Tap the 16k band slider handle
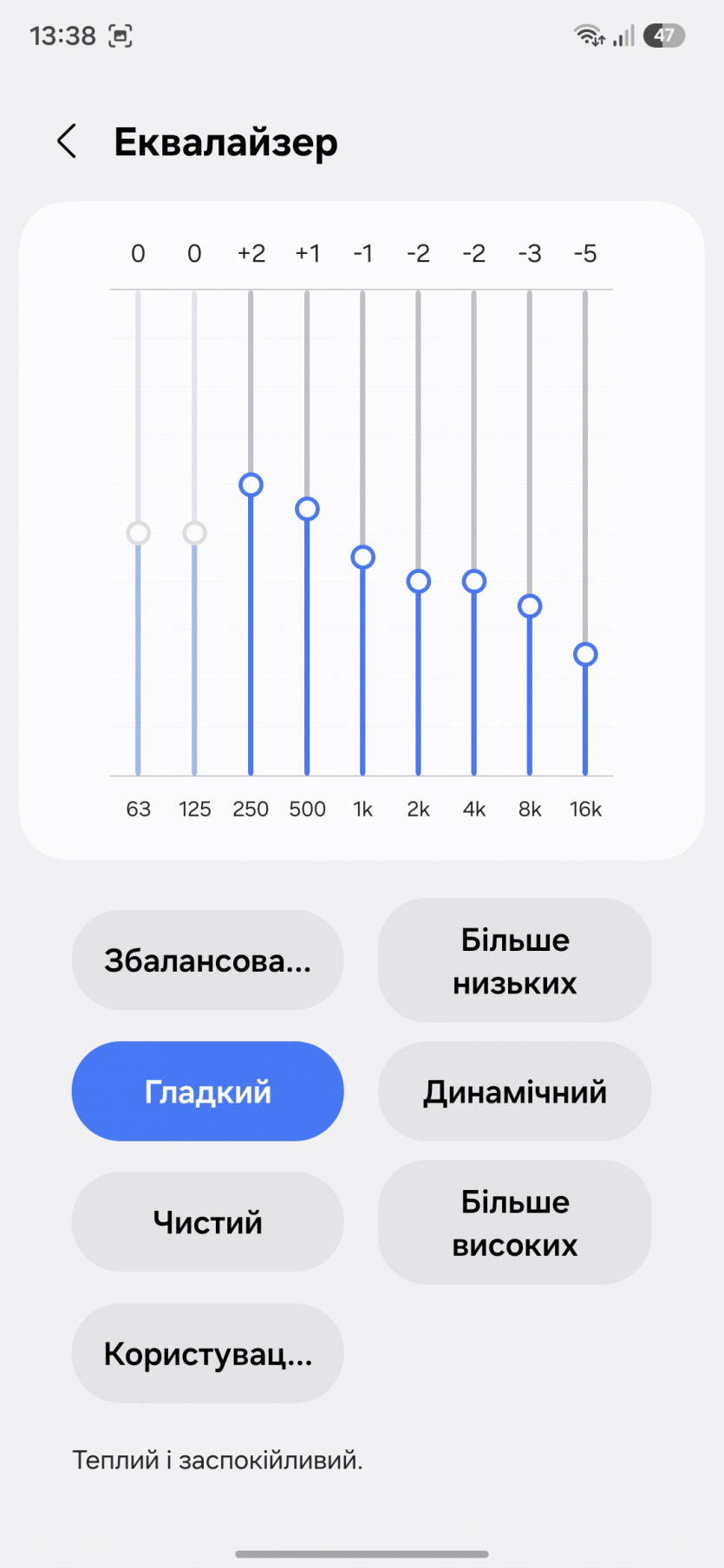Image resolution: width=724 pixels, height=1568 pixels. click(585, 654)
